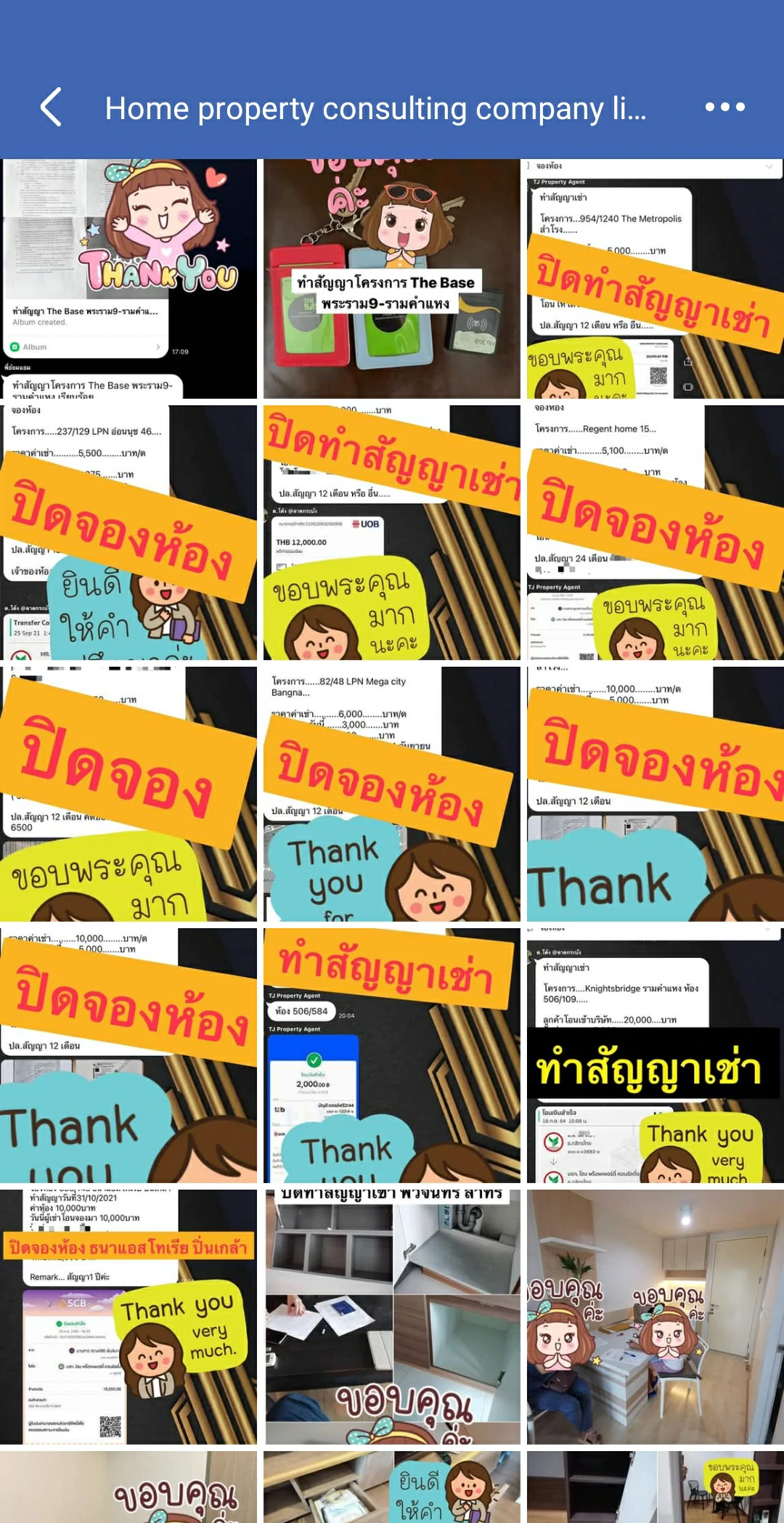Open the SCB transfer slip photo
This screenshot has width=784, height=1523.
point(128,1317)
